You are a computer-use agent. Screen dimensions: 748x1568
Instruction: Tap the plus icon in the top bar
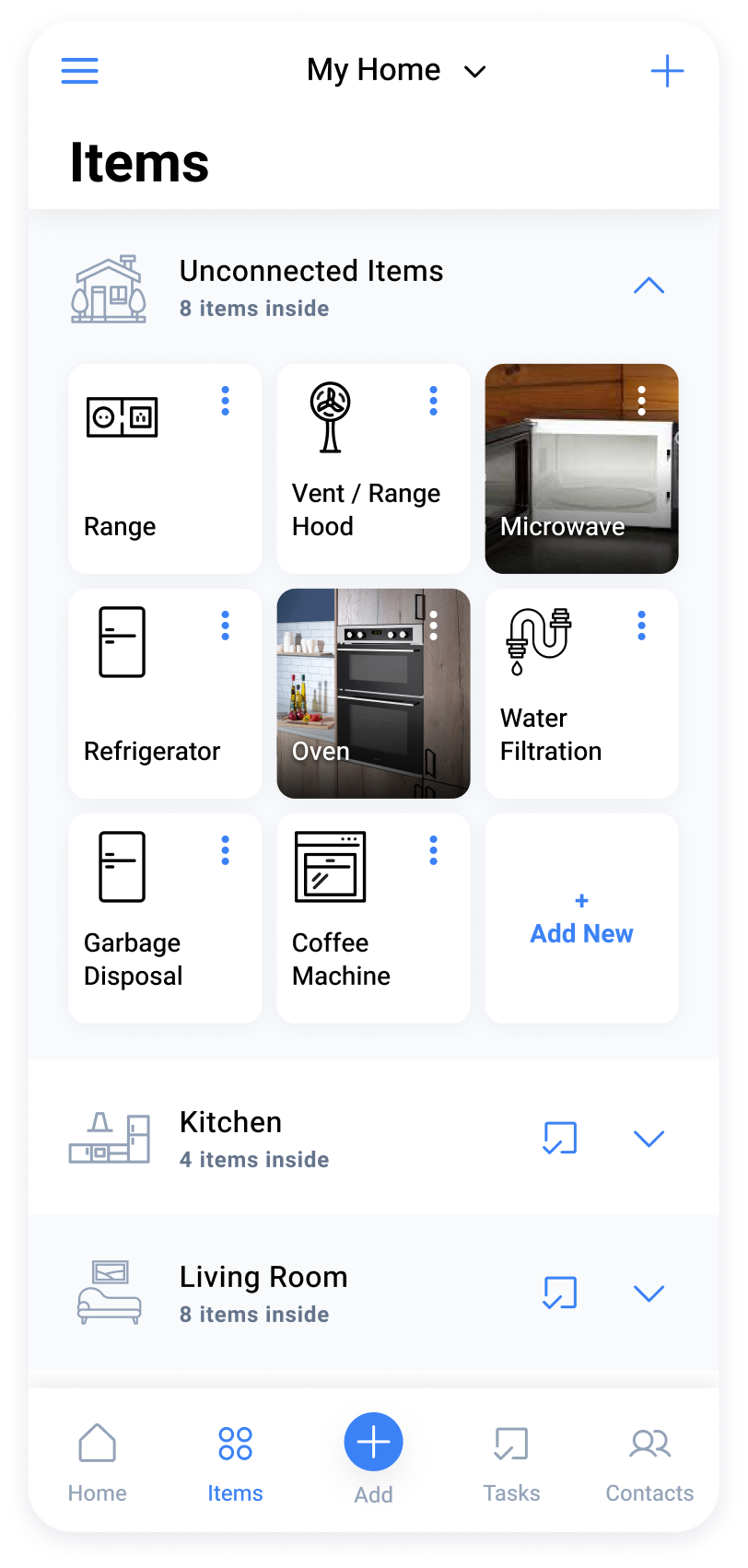click(x=667, y=71)
